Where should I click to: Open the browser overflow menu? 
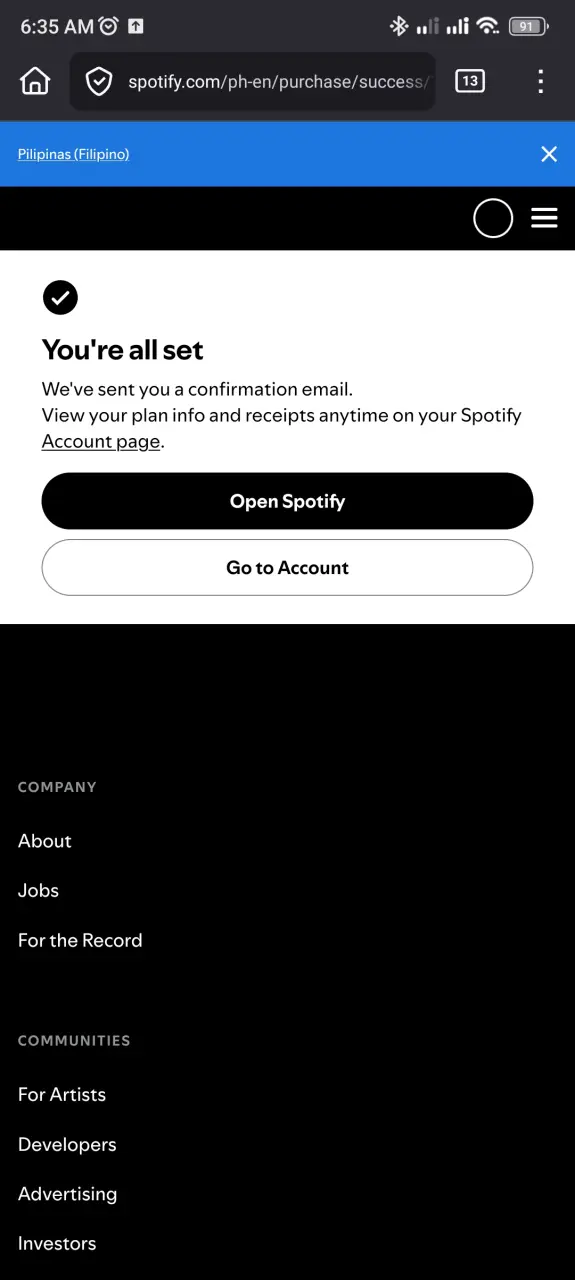point(541,81)
